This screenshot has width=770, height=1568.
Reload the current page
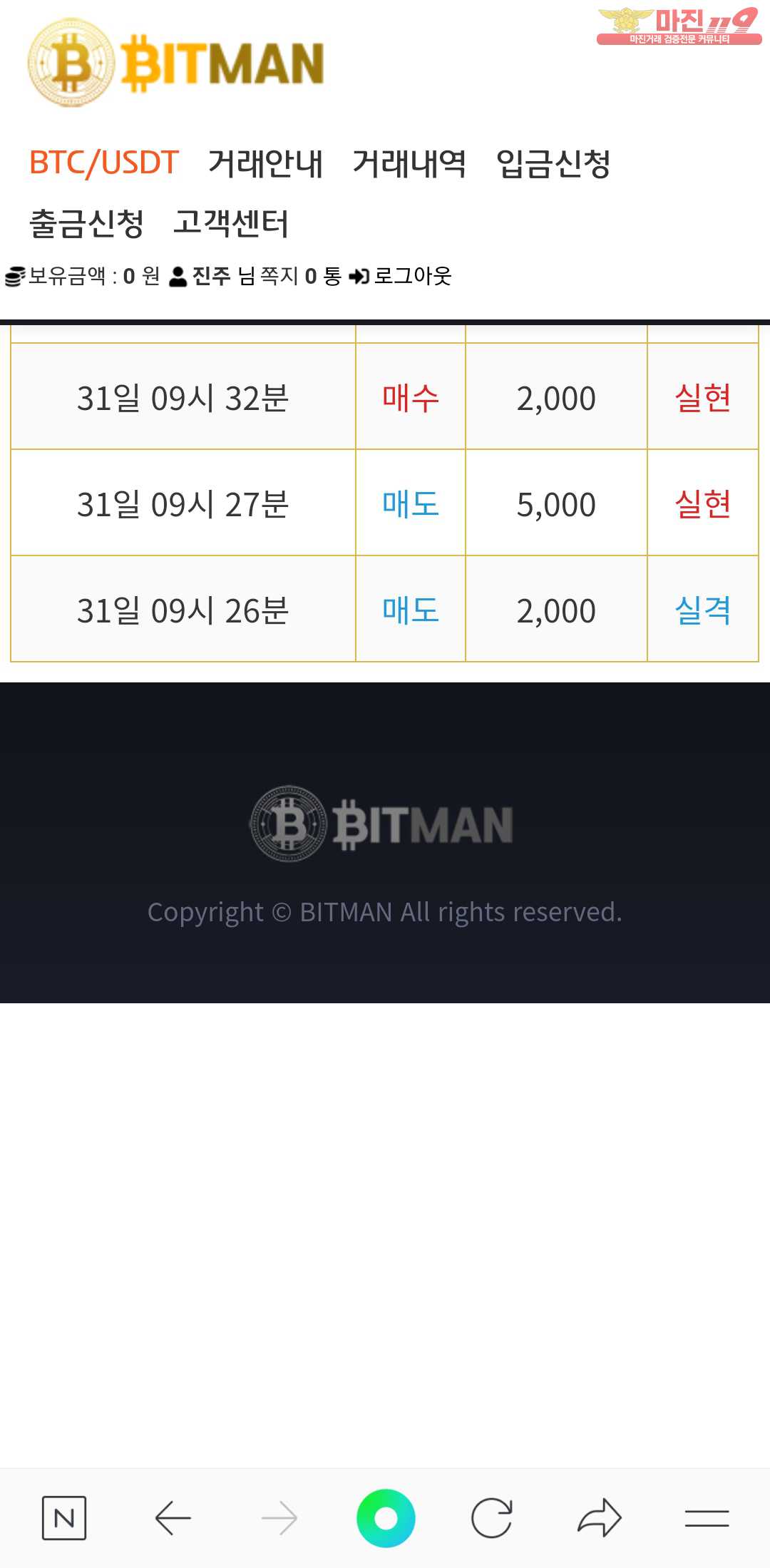492,1518
